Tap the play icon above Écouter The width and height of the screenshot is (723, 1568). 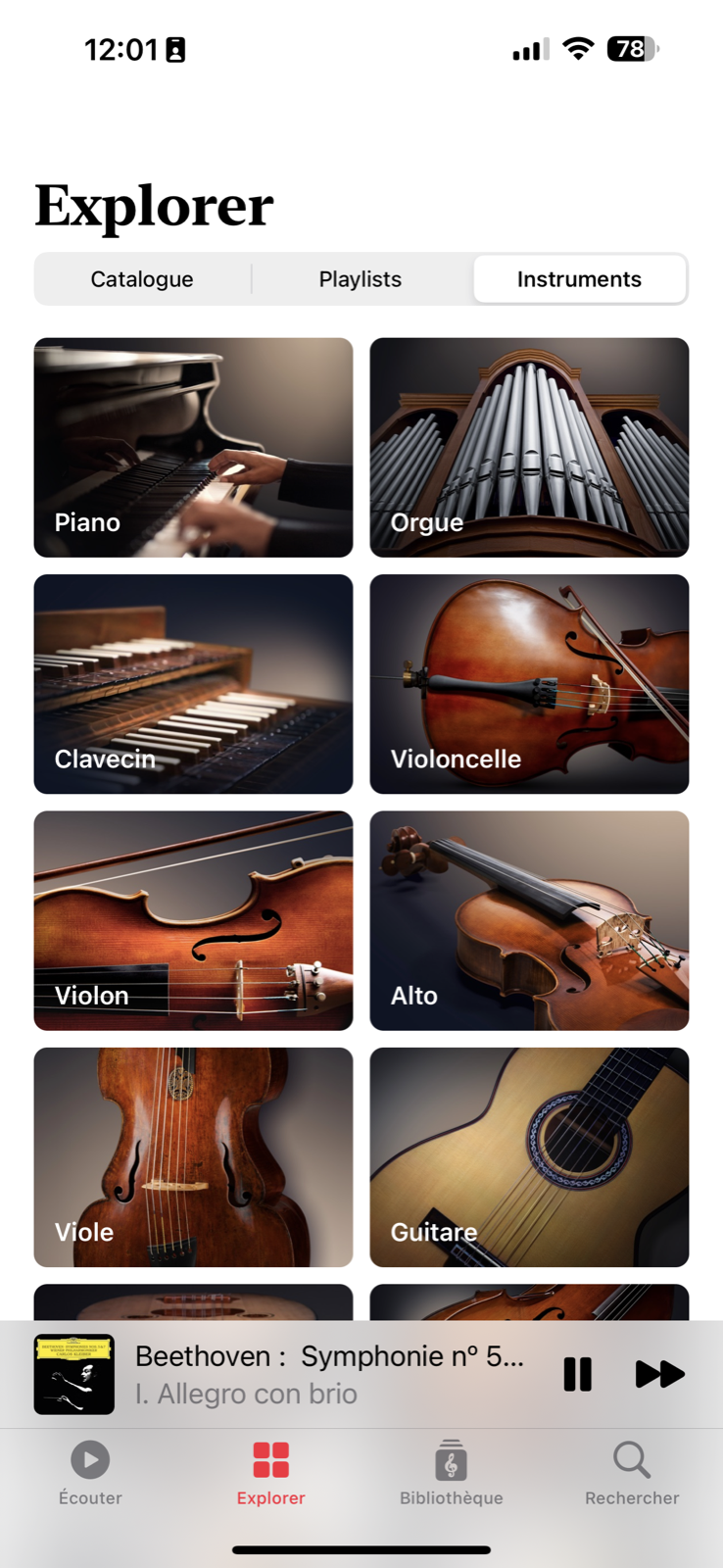(x=90, y=1459)
